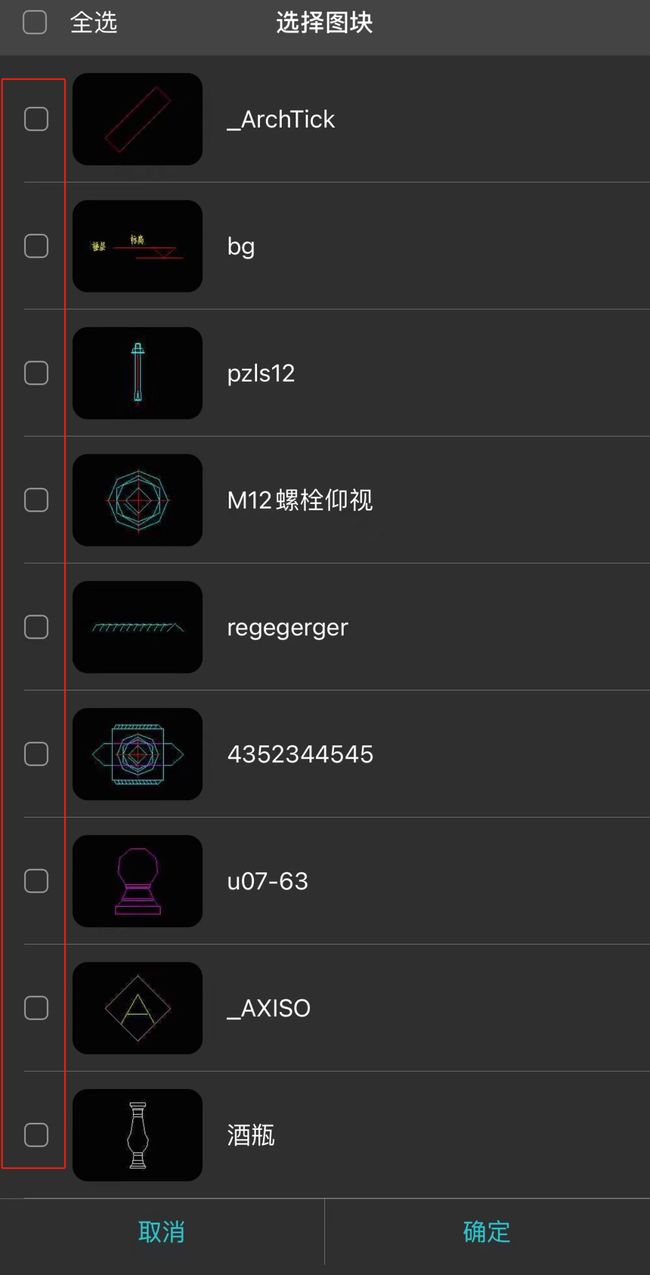
Task: Tick the checkbox for u07-63
Action: pyautogui.click(x=36, y=881)
